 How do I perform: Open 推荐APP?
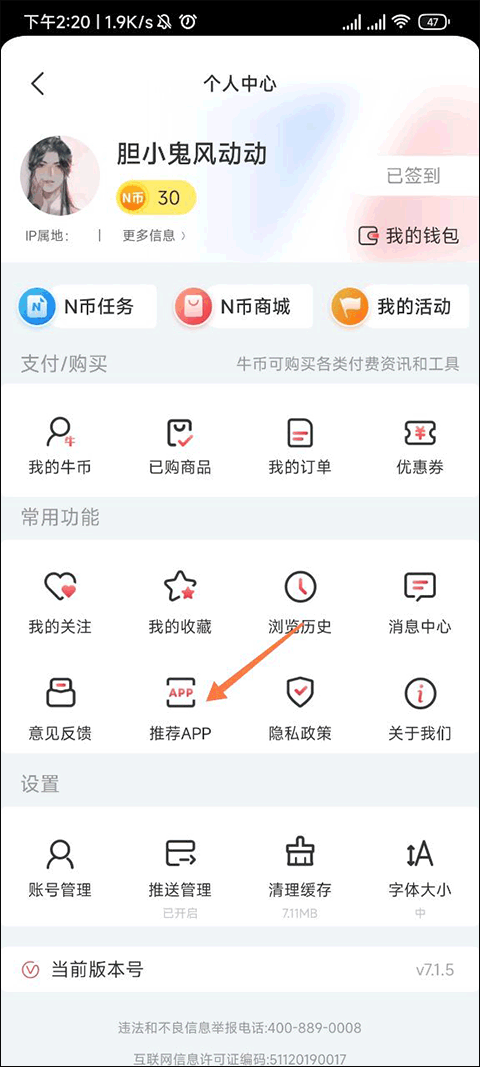[180, 710]
